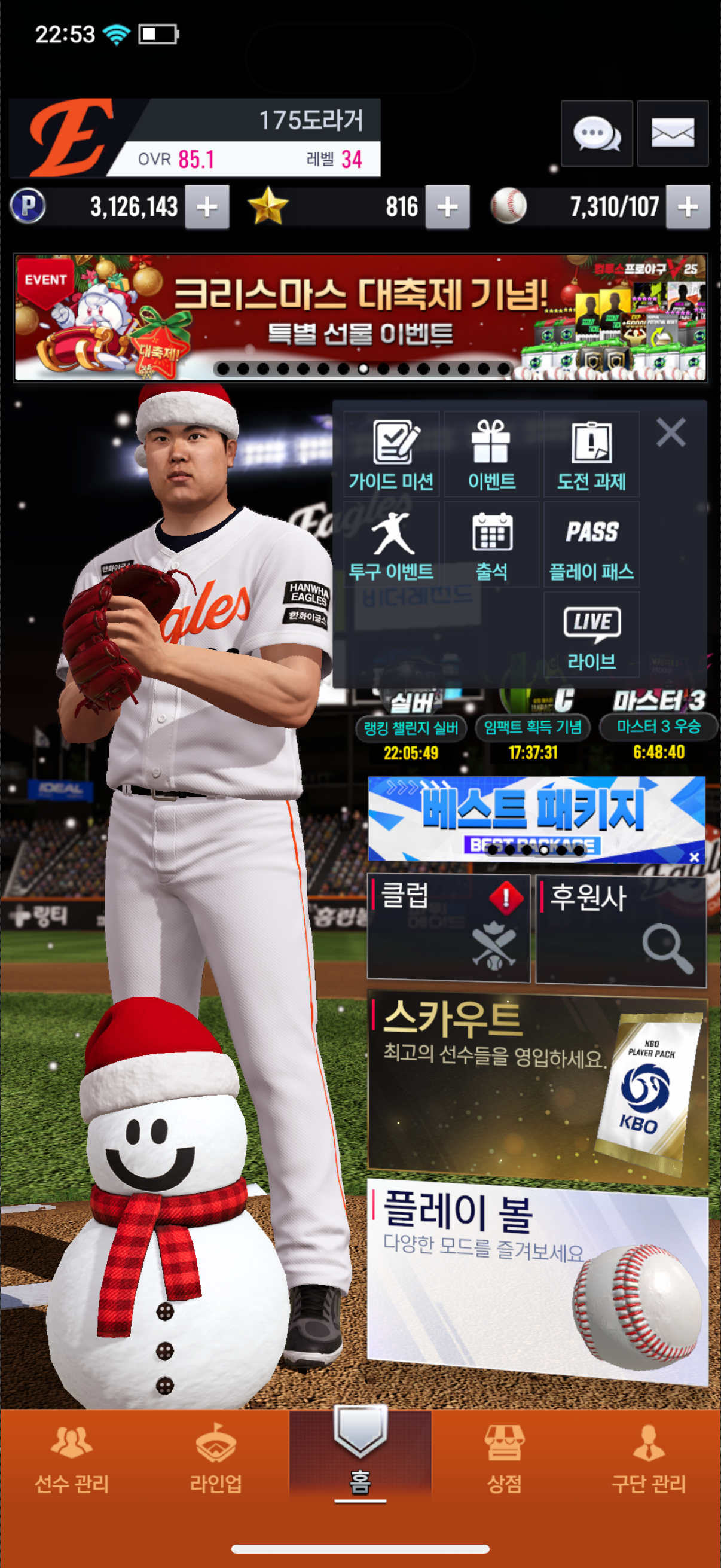
Task: Add play balls with the plus button
Action: 688,207
